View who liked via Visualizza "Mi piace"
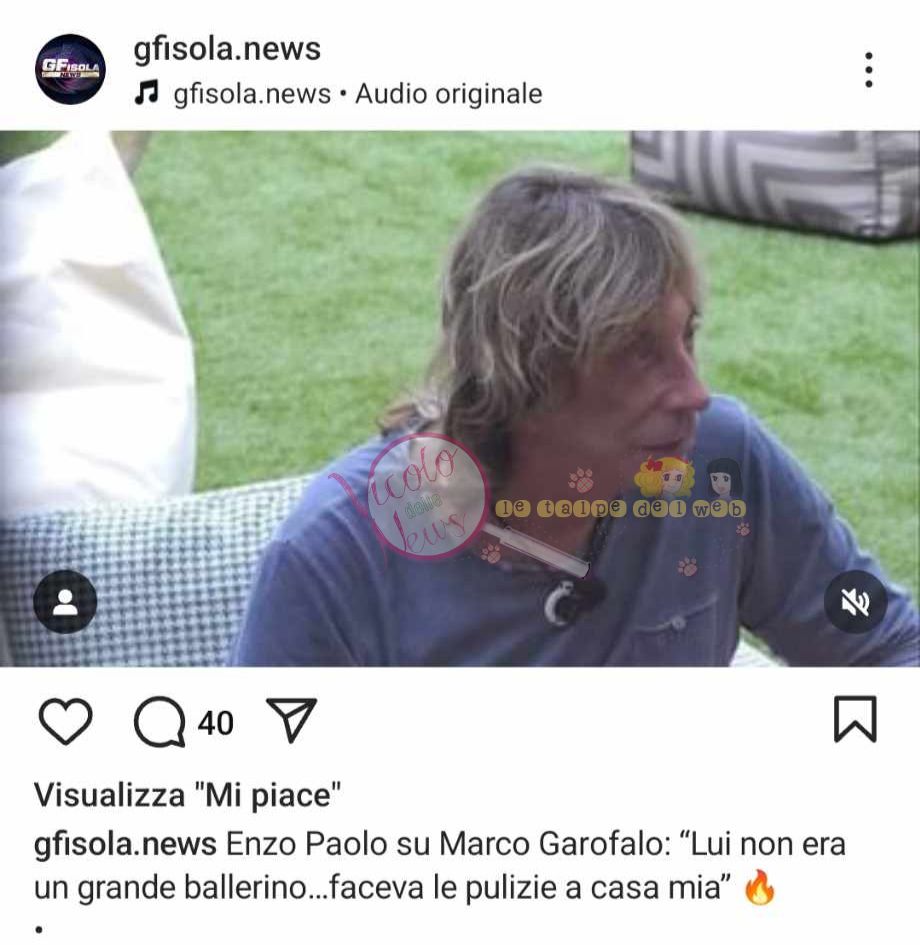Screen dimensions: 920x945 click(x=188, y=796)
